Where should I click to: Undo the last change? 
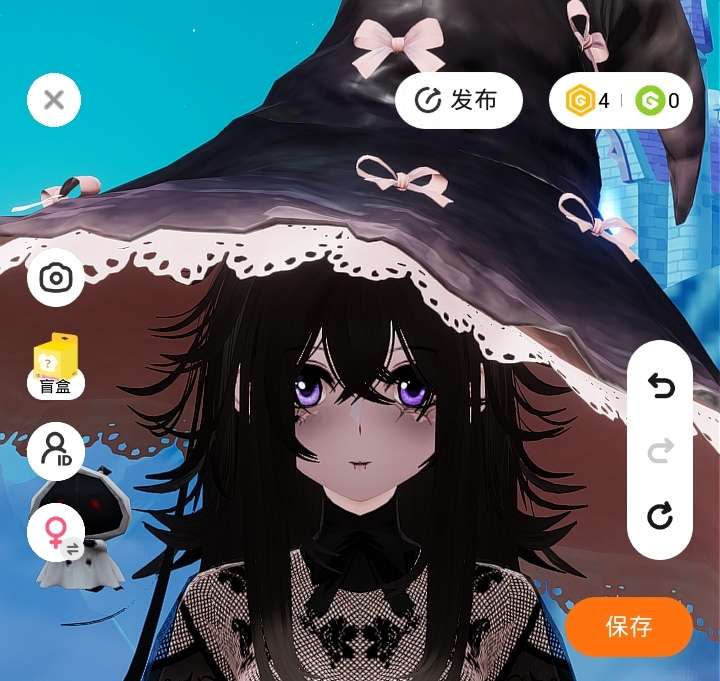(660, 386)
